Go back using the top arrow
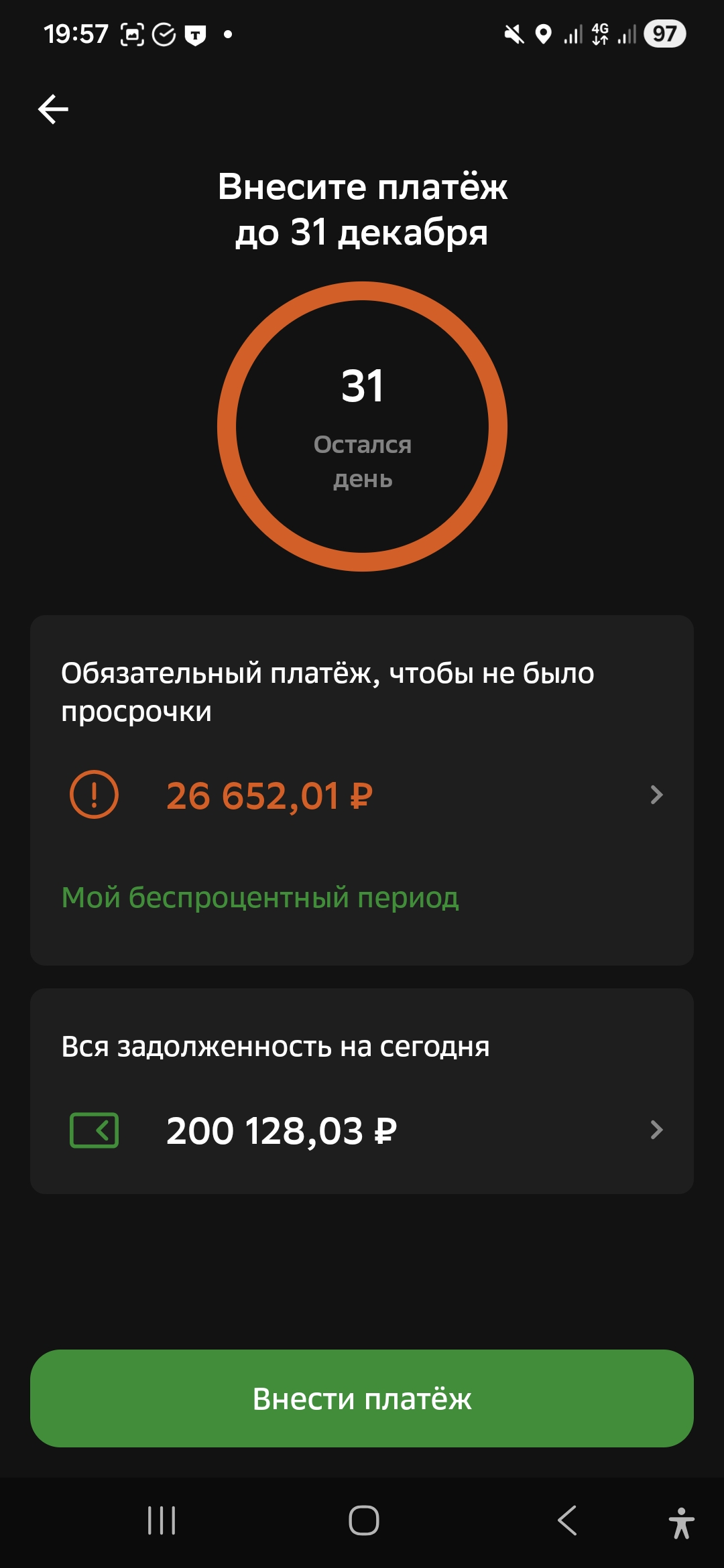 pyautogui.click(x=54, y=109)
